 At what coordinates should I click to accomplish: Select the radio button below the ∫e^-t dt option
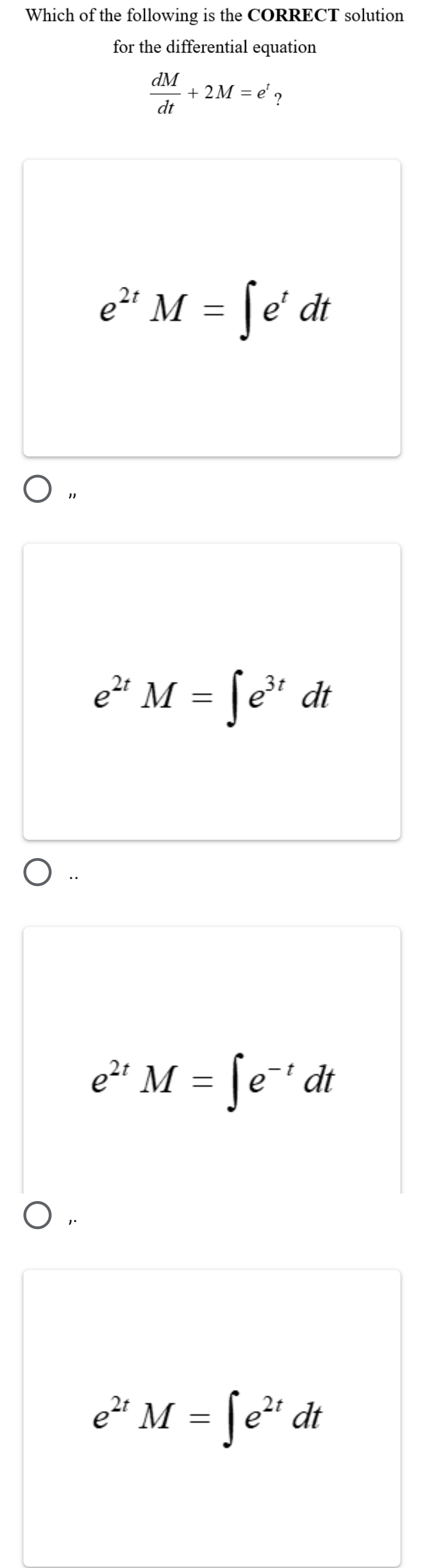pyautogui.click(x=38, y=1216)
